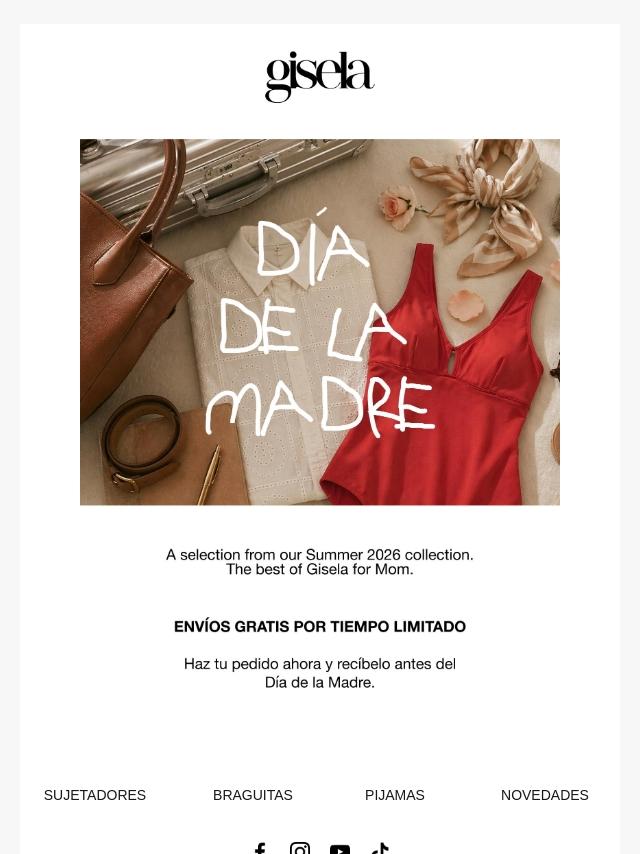Browse the Pijamas category
Viewport: 640px width, 854px height.
395,795
